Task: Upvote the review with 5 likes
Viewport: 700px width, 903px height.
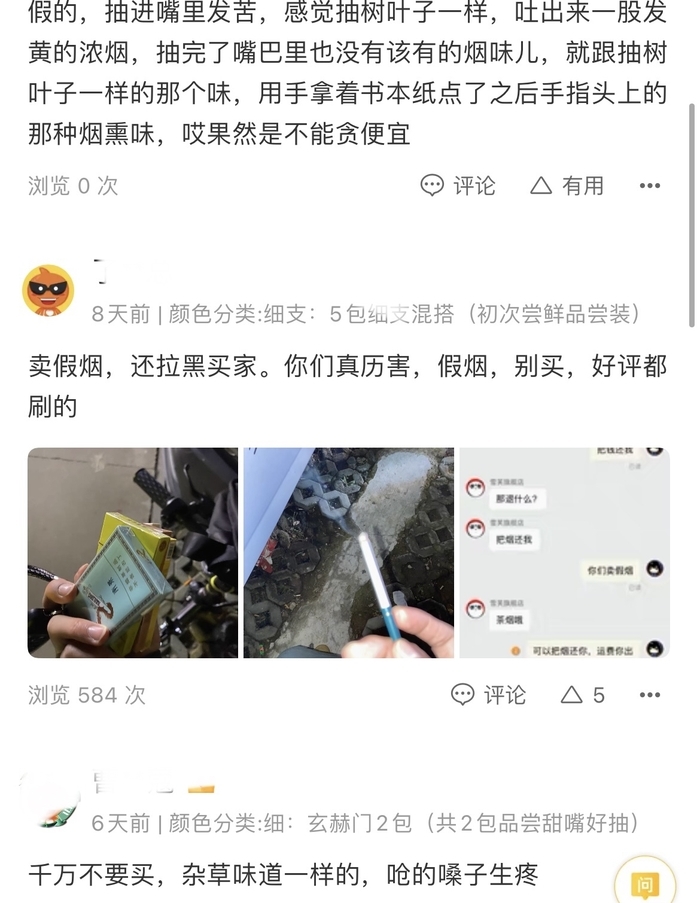Action: (583, 695)
